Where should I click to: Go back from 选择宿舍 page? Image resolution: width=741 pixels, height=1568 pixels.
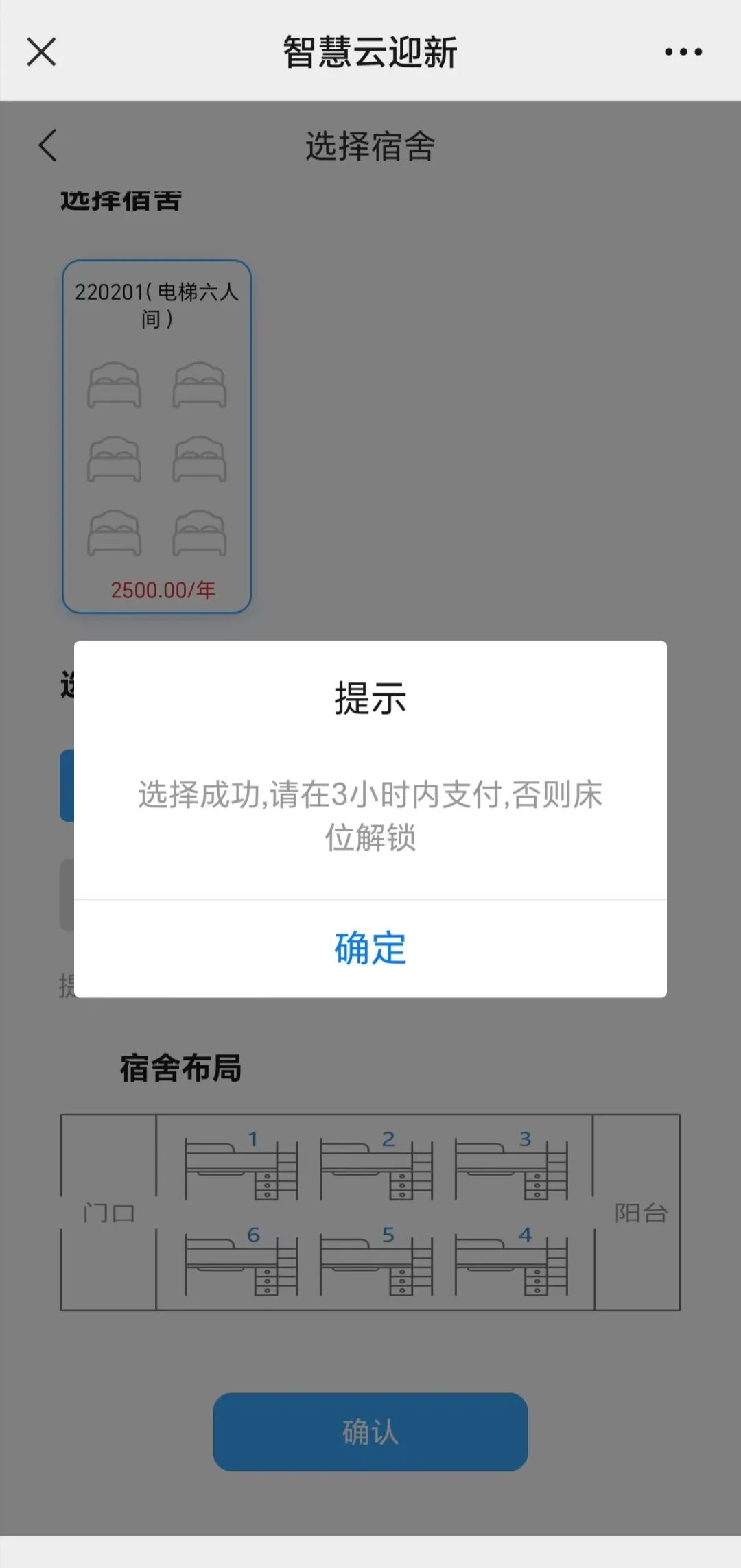tap(47, 145)
